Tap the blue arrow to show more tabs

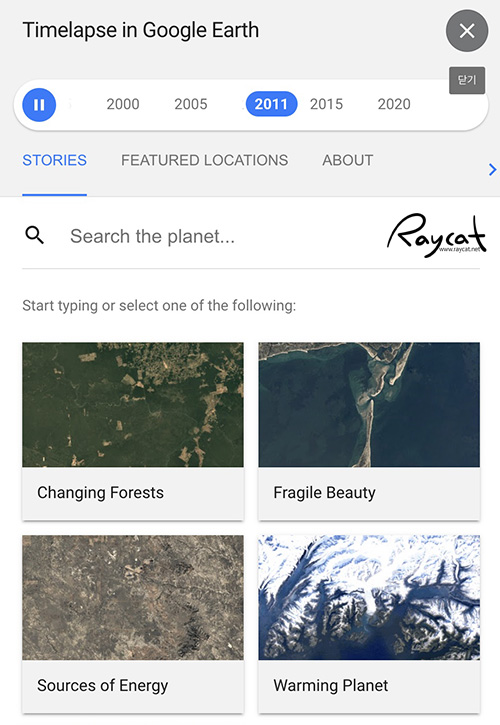(x=492, y=170)
